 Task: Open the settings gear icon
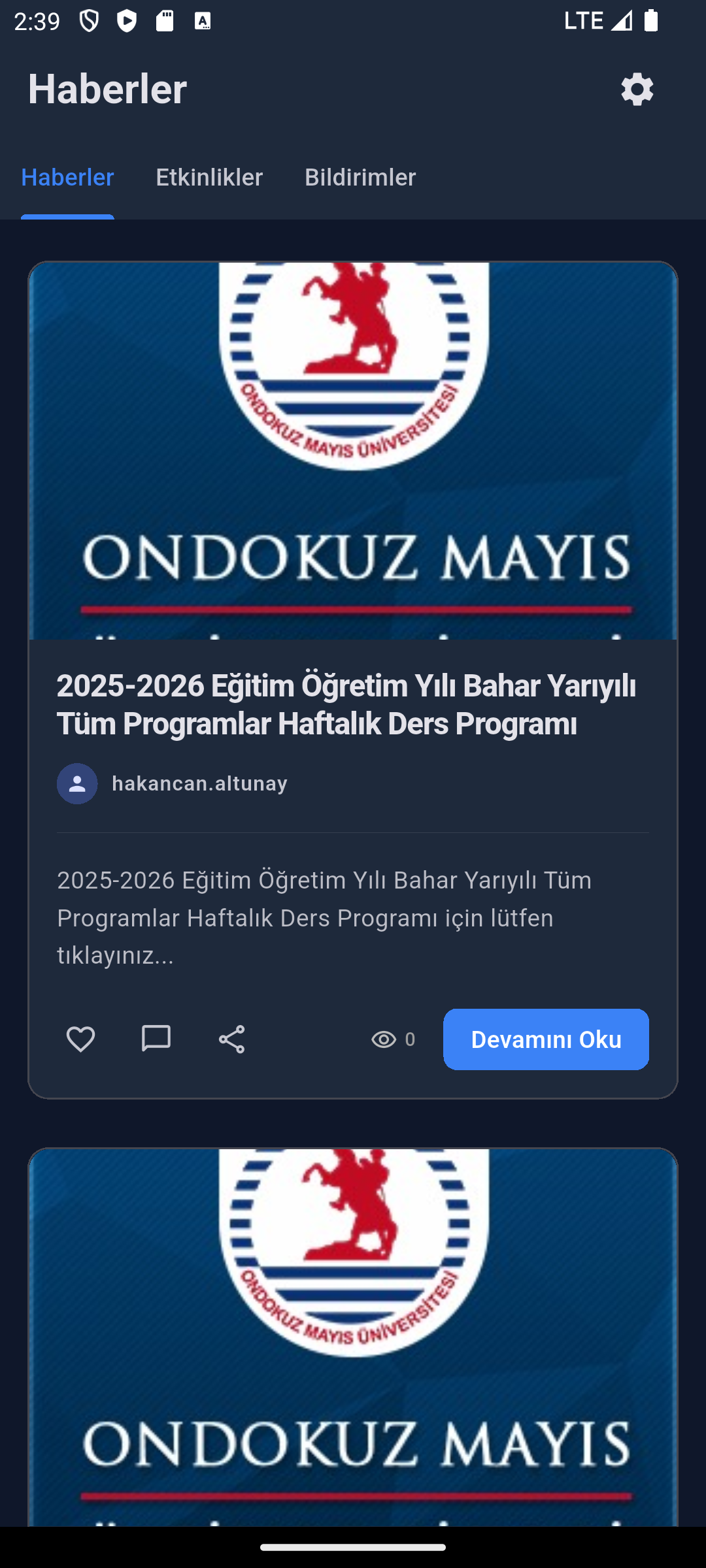coord(637,88)
